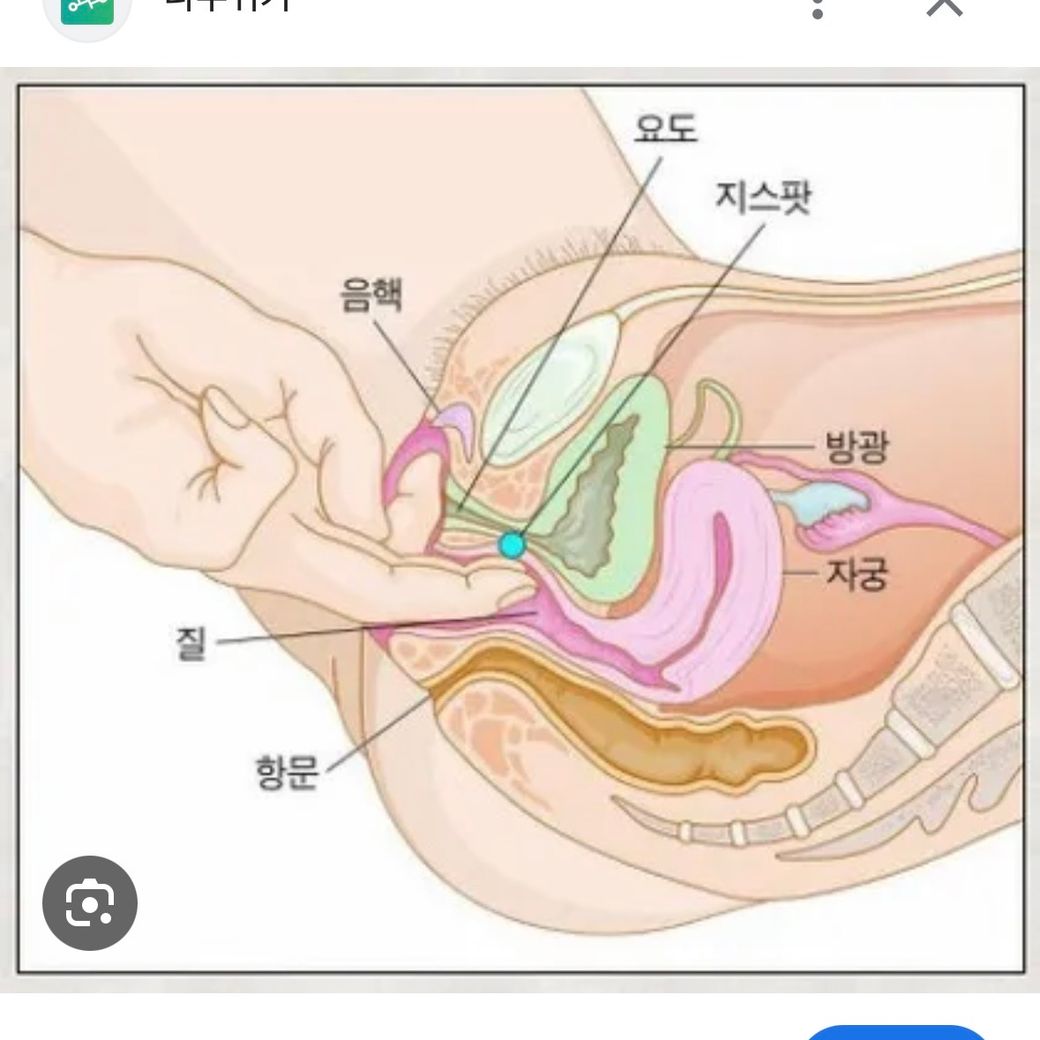Search this image with Google Lens
1040x1040 pixels.
point(90,902)
